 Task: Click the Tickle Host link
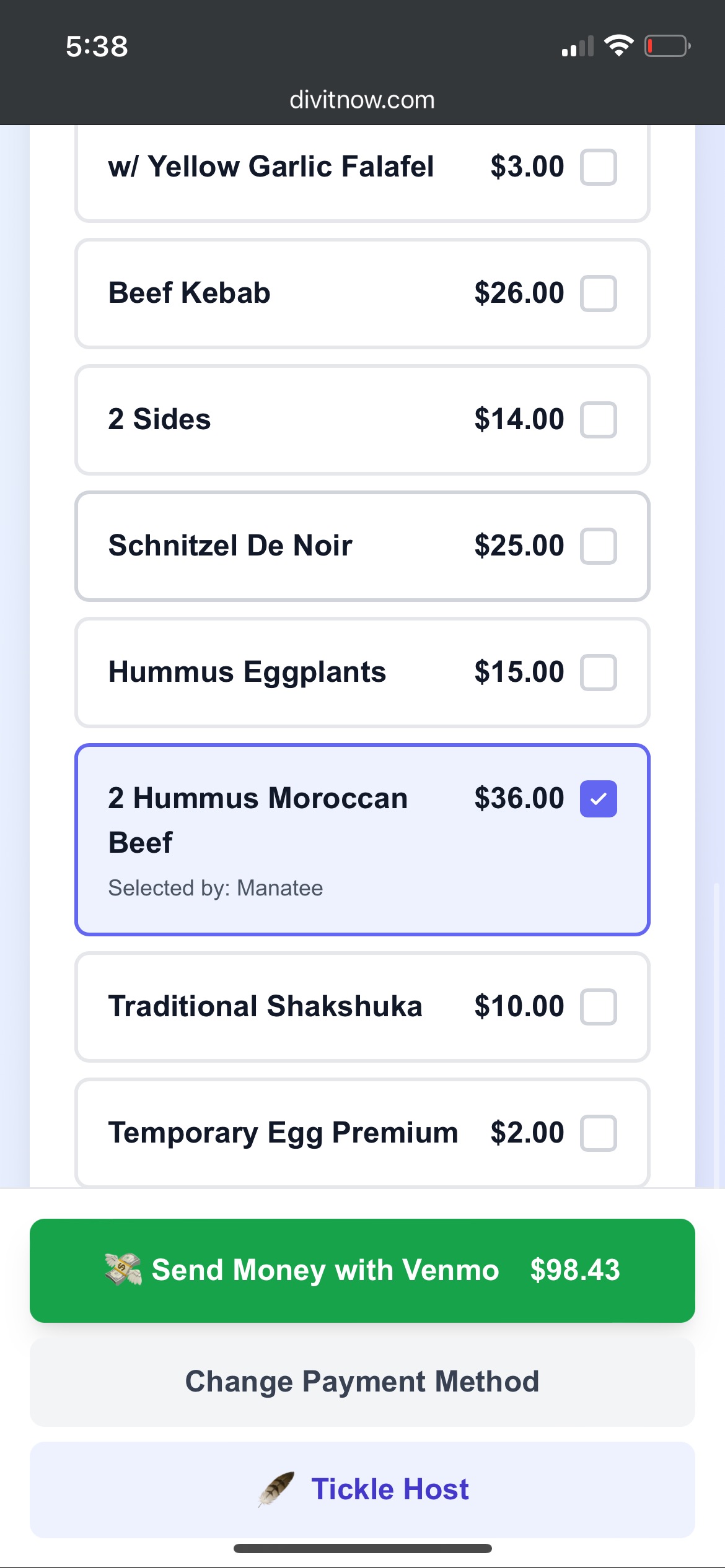(x=391, y=1490)
